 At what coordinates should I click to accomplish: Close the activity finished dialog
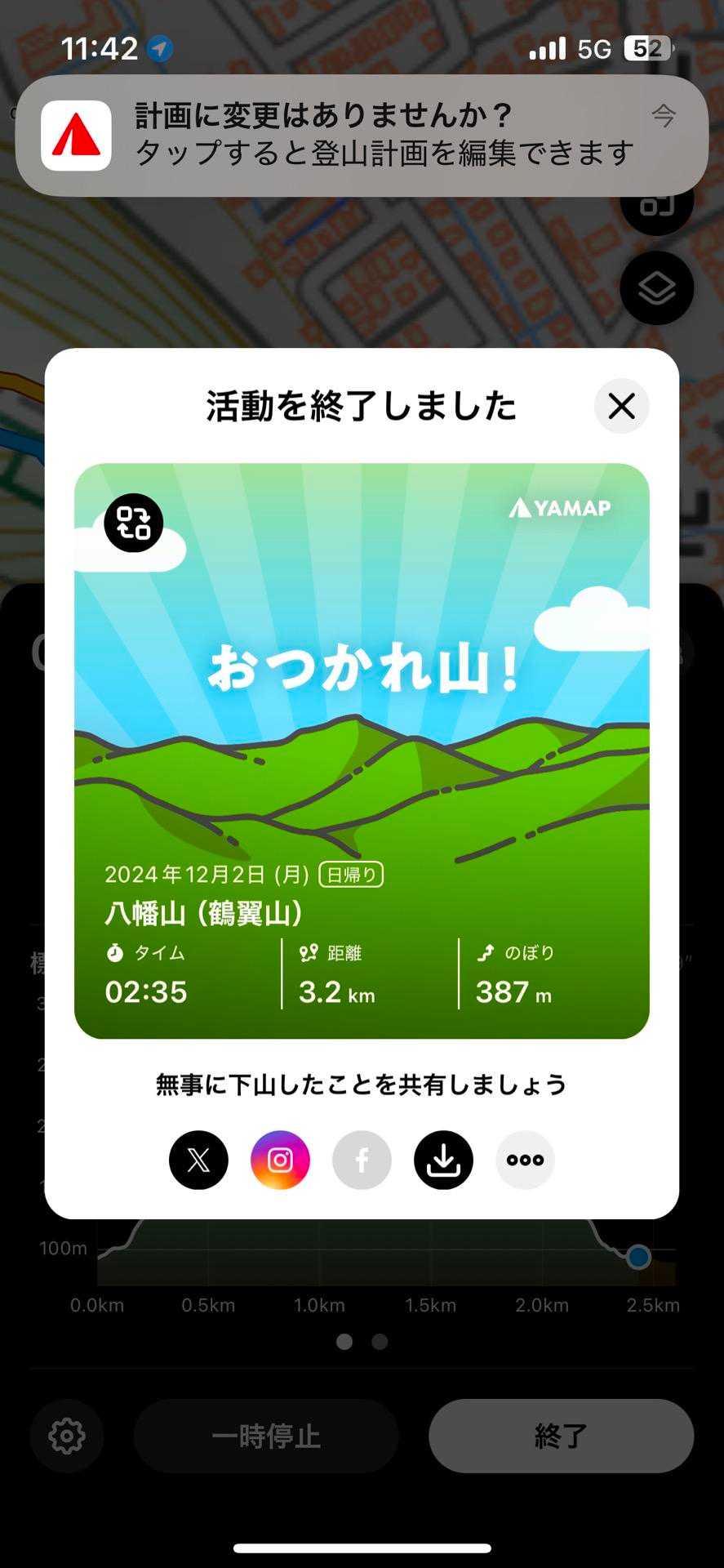click(x=621, y=406)
